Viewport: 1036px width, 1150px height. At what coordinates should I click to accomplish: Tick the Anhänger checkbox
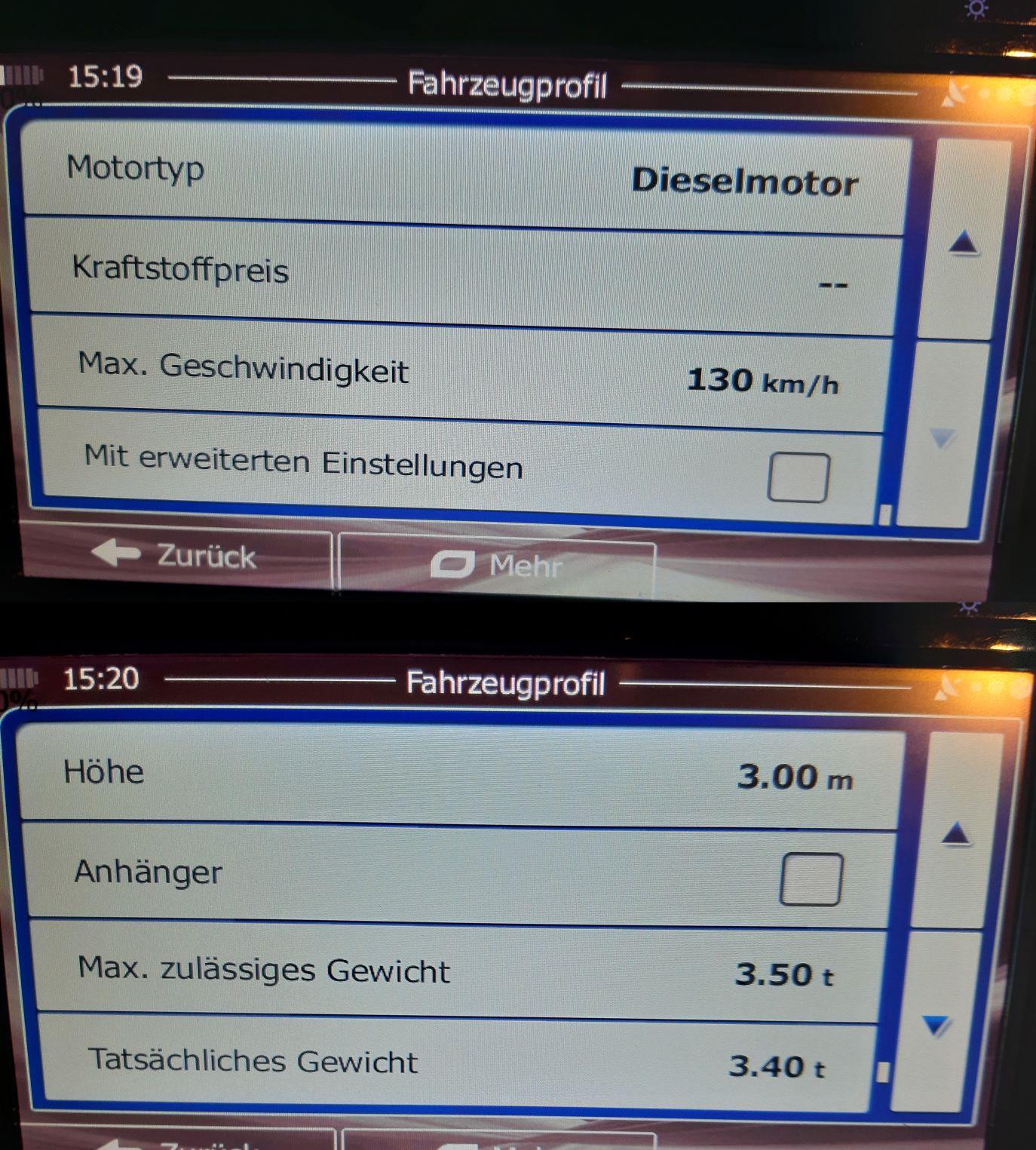point(811,879)
